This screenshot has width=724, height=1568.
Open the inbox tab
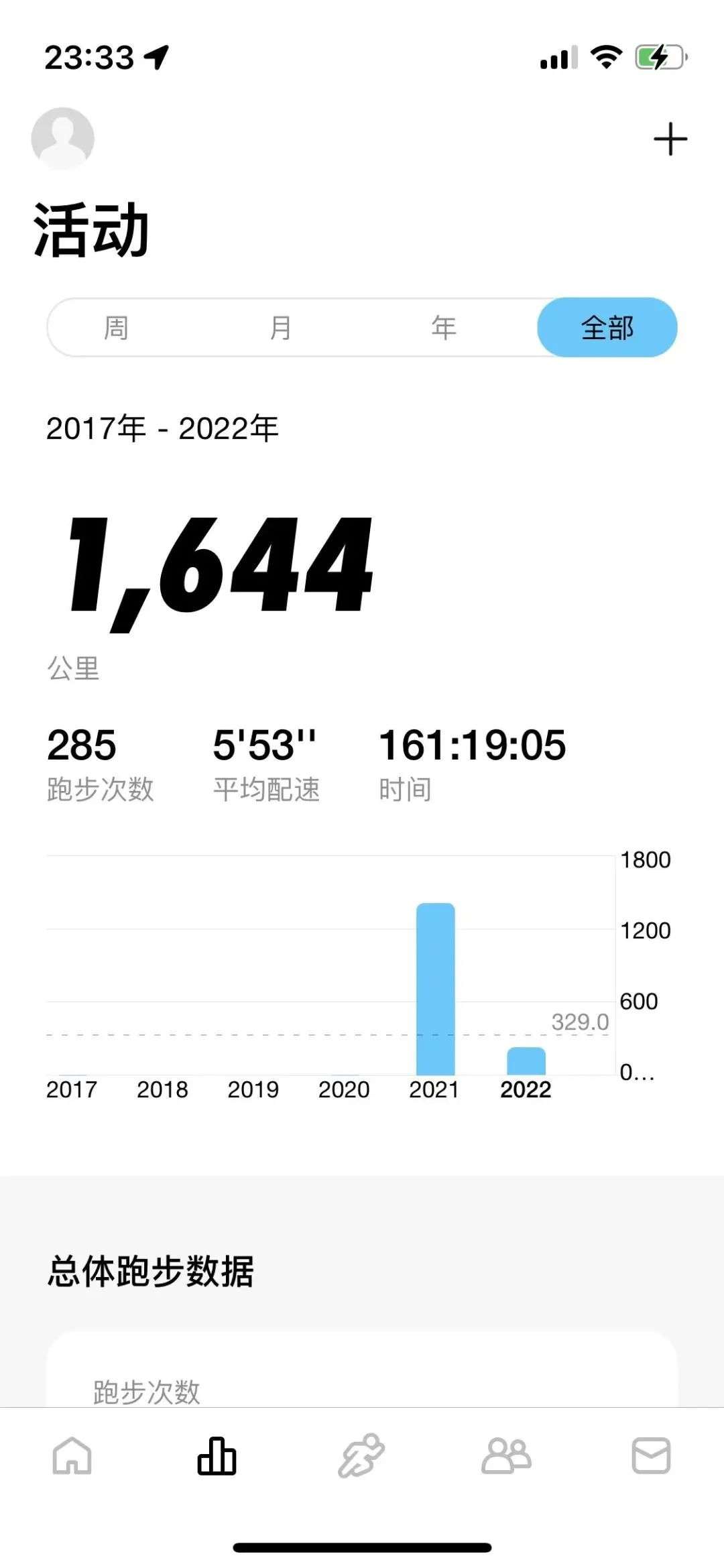click(651, 1456)
